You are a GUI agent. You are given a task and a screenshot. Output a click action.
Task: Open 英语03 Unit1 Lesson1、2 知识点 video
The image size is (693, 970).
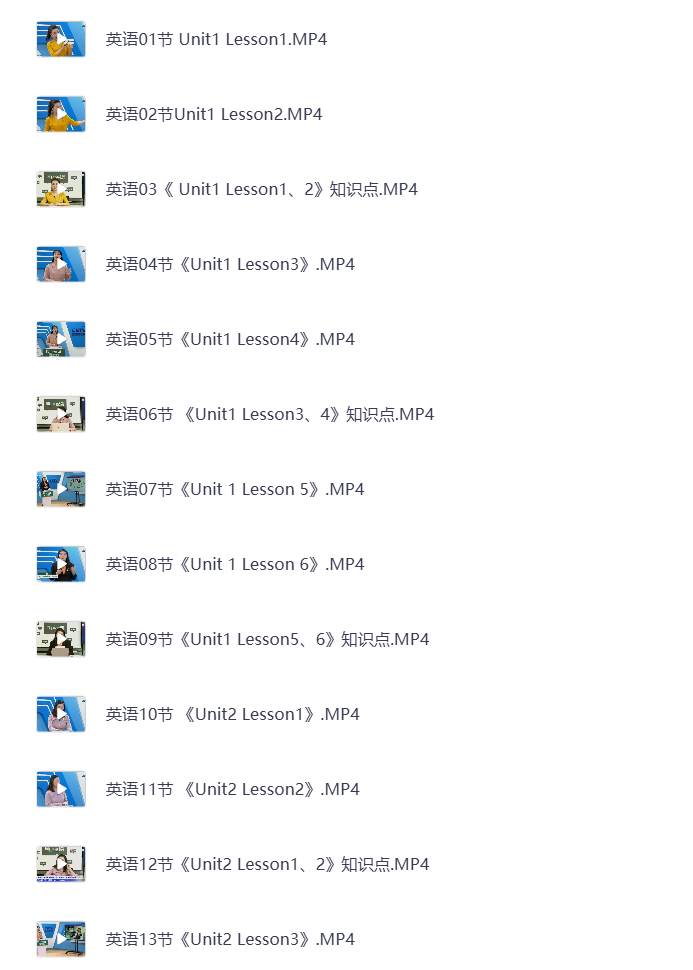261,190
